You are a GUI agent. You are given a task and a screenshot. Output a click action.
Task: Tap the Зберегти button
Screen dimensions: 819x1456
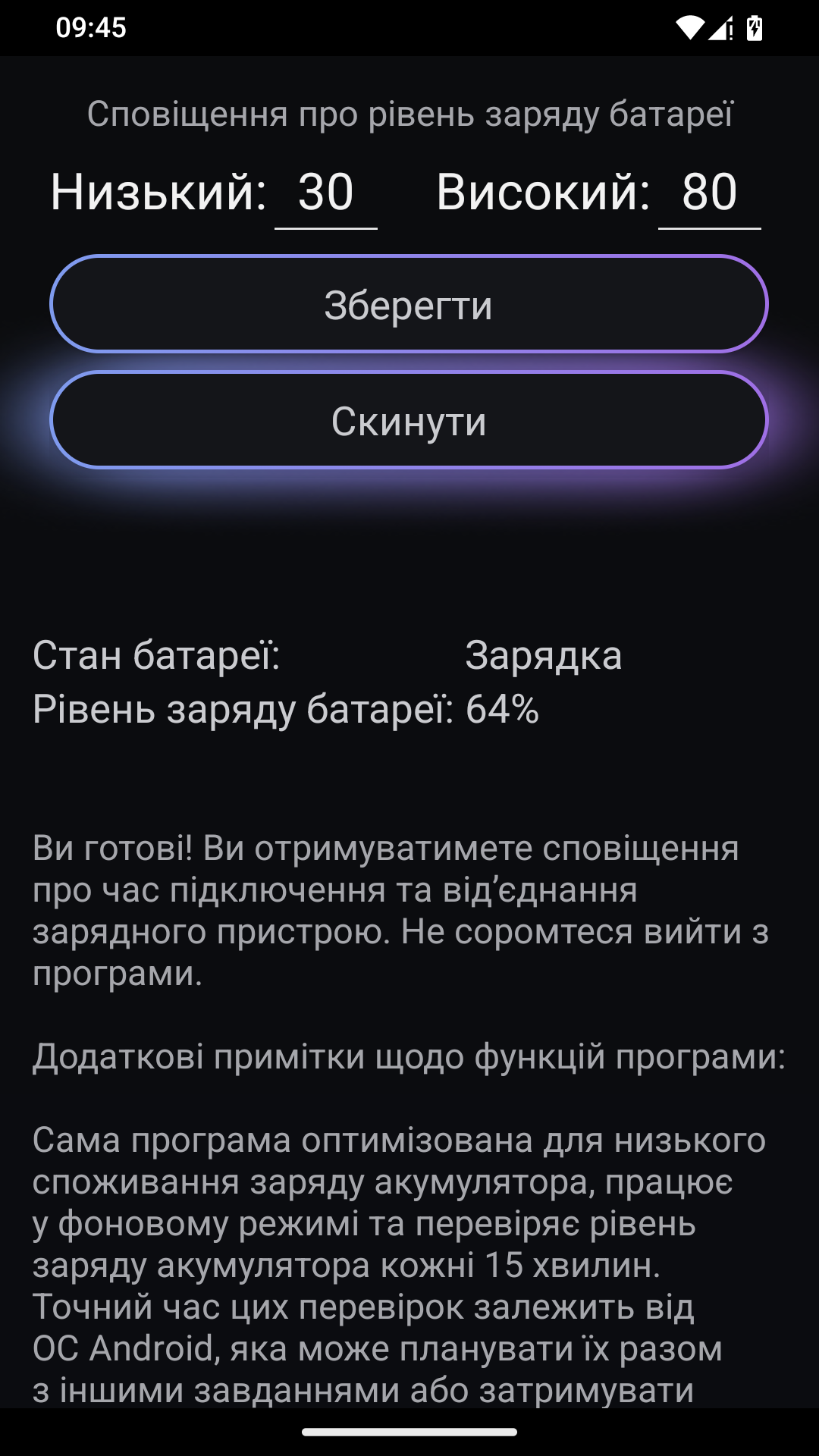(x=409, y=304)
